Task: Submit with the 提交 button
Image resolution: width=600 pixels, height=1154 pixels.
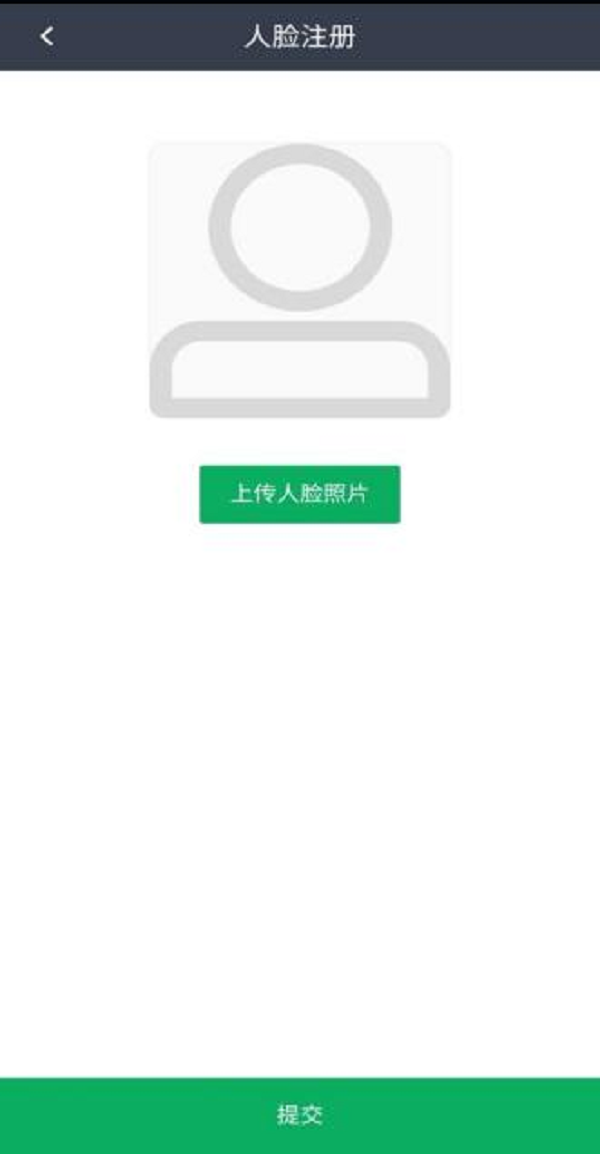Action: tap(300, 1115)
